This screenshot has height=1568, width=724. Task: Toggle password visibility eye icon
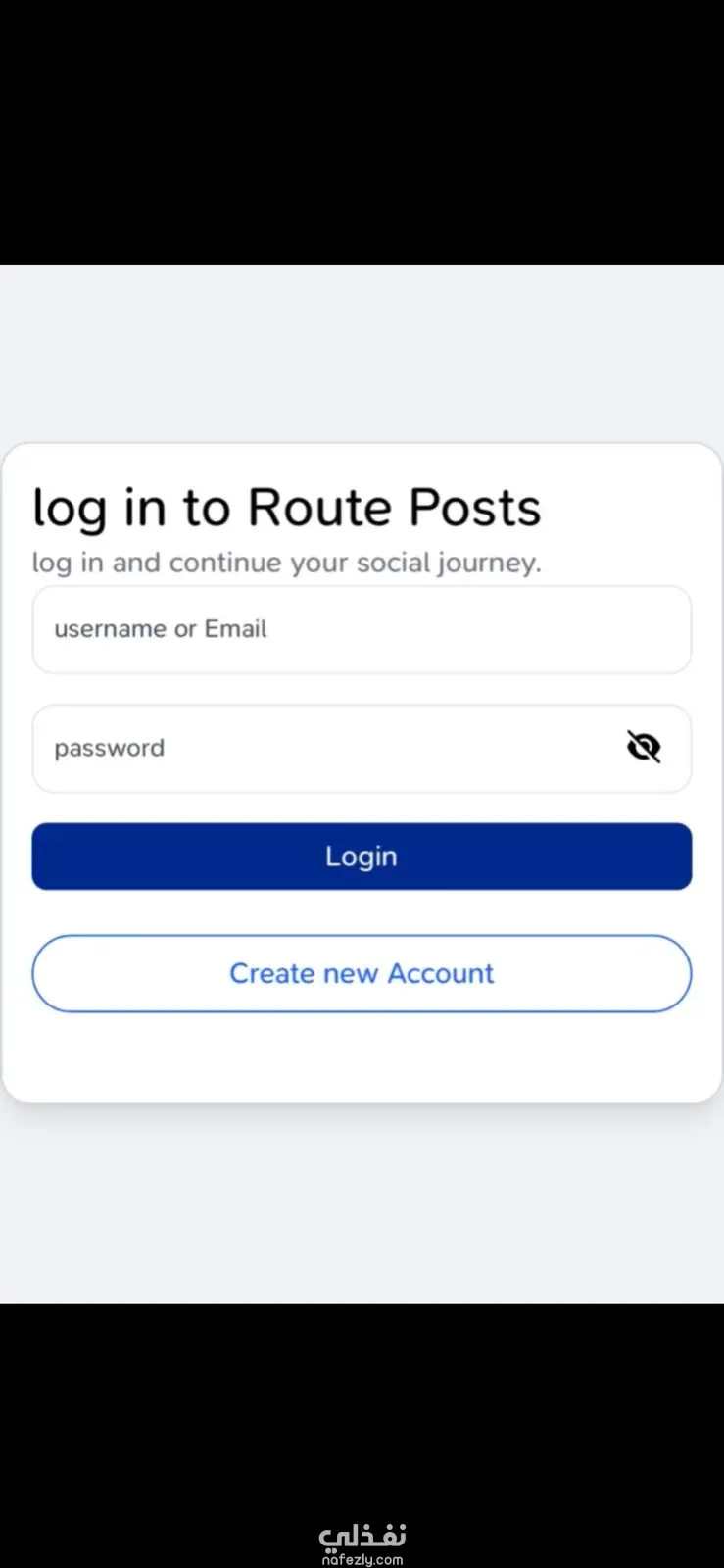644,747
